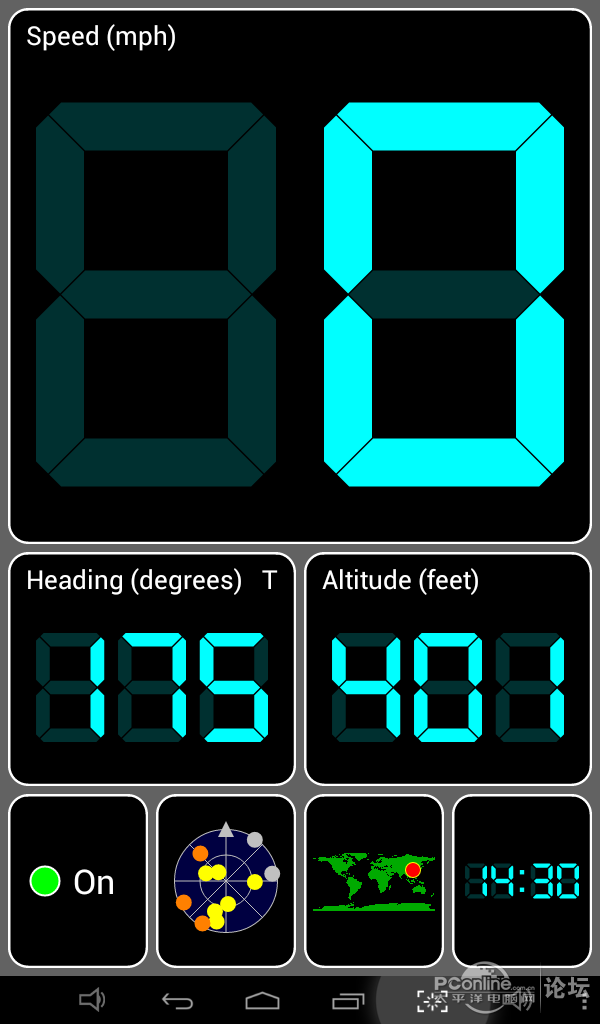600x1024 pixels.
Task: Open the recent apps view
Action: tap(348, 1000)
